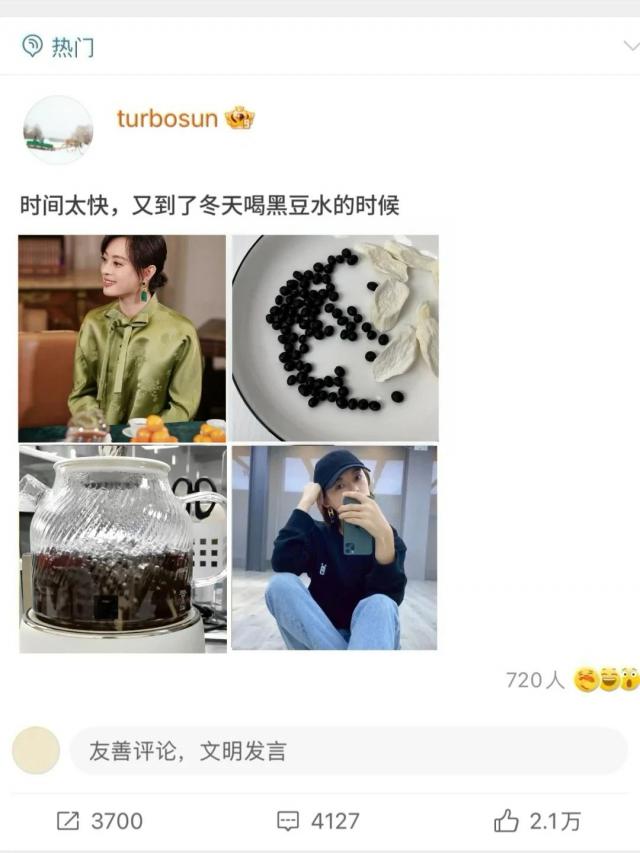View the 720人 reactions list
This screenshot has width=640, height=853.
coord(572,680)
